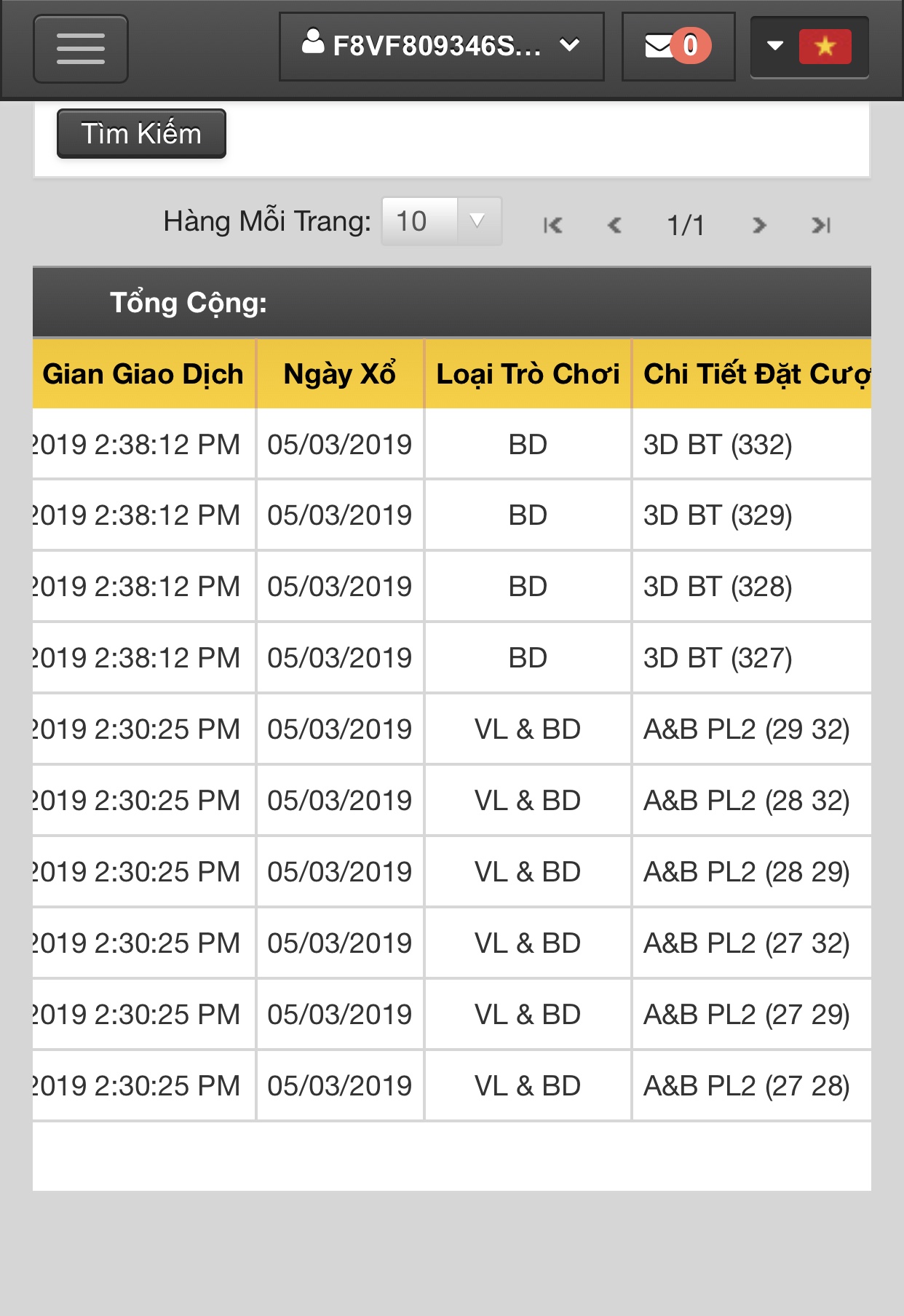This screenshot has width=904, height=1316.
Task: Expand the F8VF809346S account dropdown
Action: point(441,47)
